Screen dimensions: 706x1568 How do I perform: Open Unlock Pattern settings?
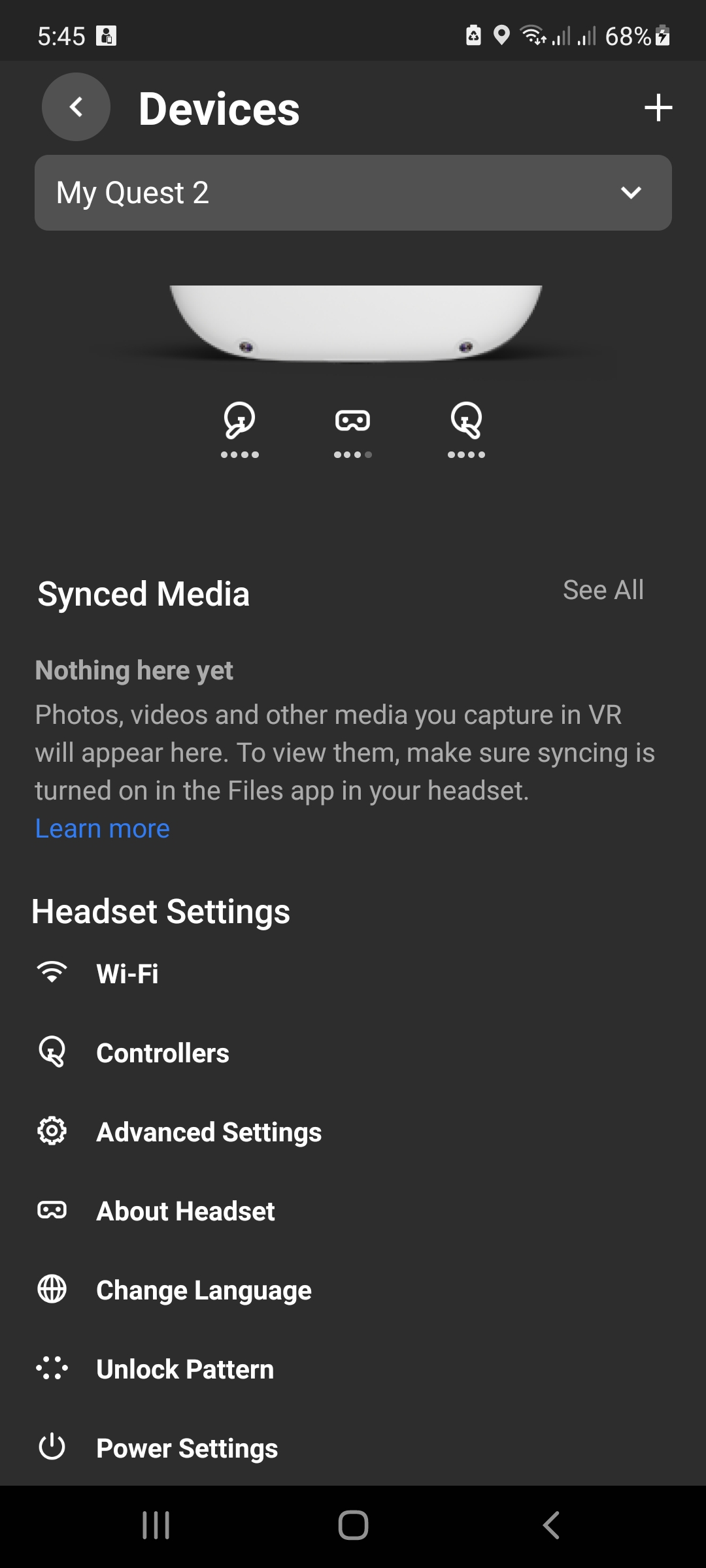(x=185, y=1369)
